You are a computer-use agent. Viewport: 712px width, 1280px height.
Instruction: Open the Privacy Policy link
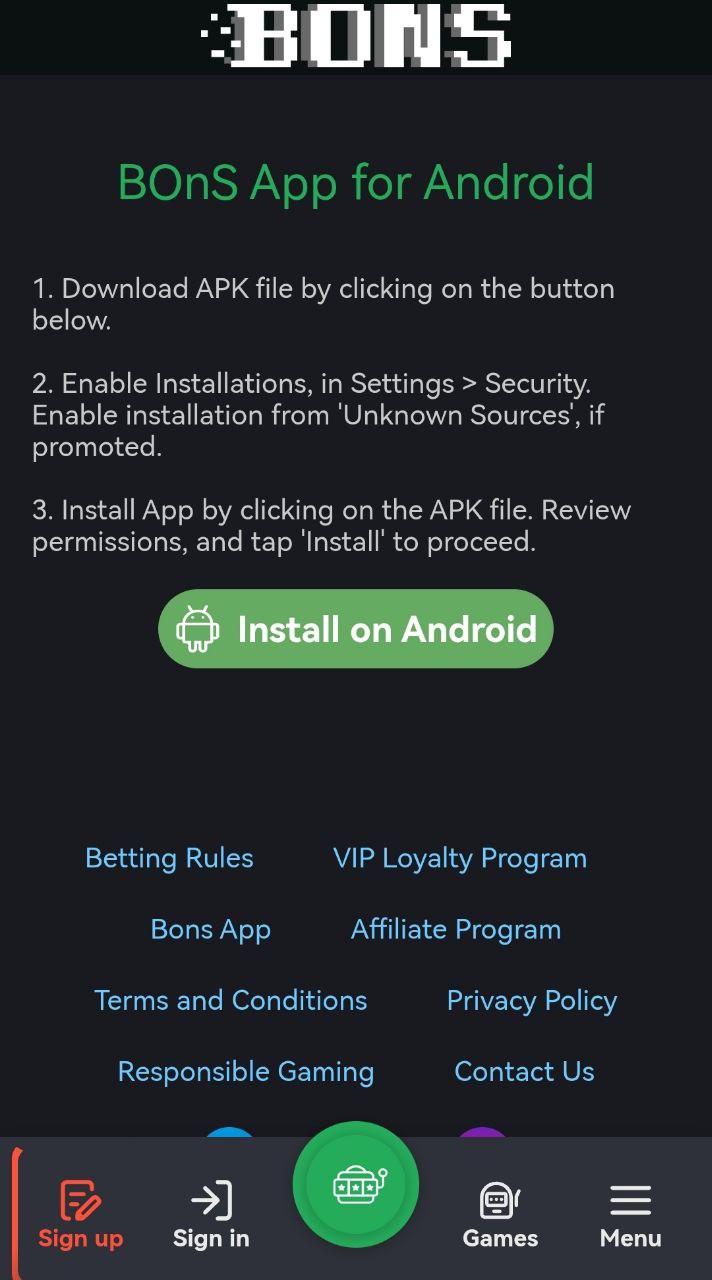click(x=532, y=1000)
